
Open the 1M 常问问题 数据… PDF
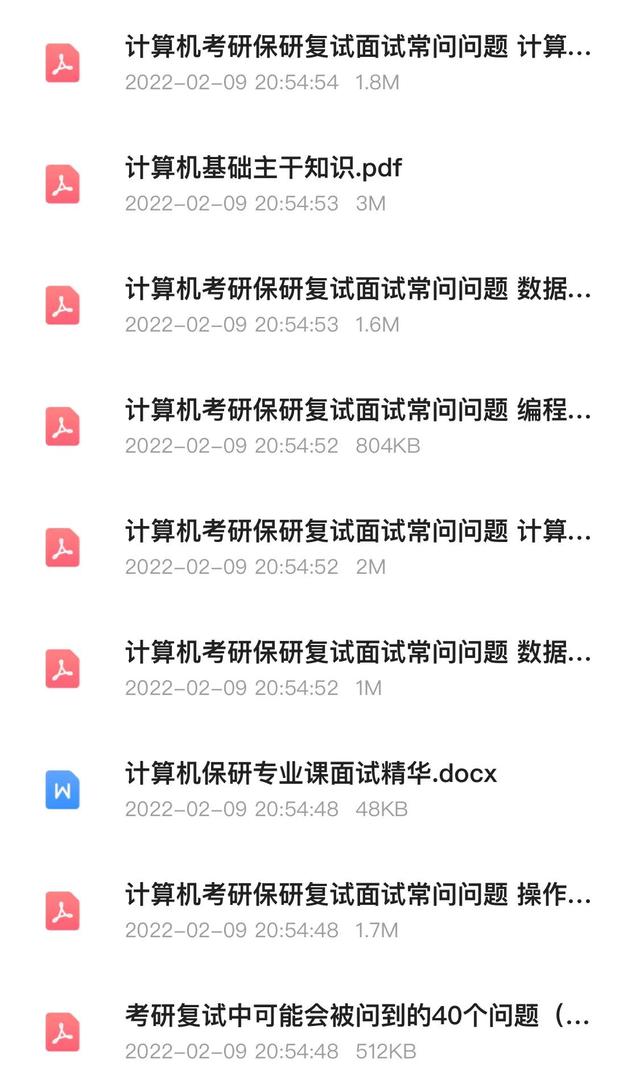(357, 653)
